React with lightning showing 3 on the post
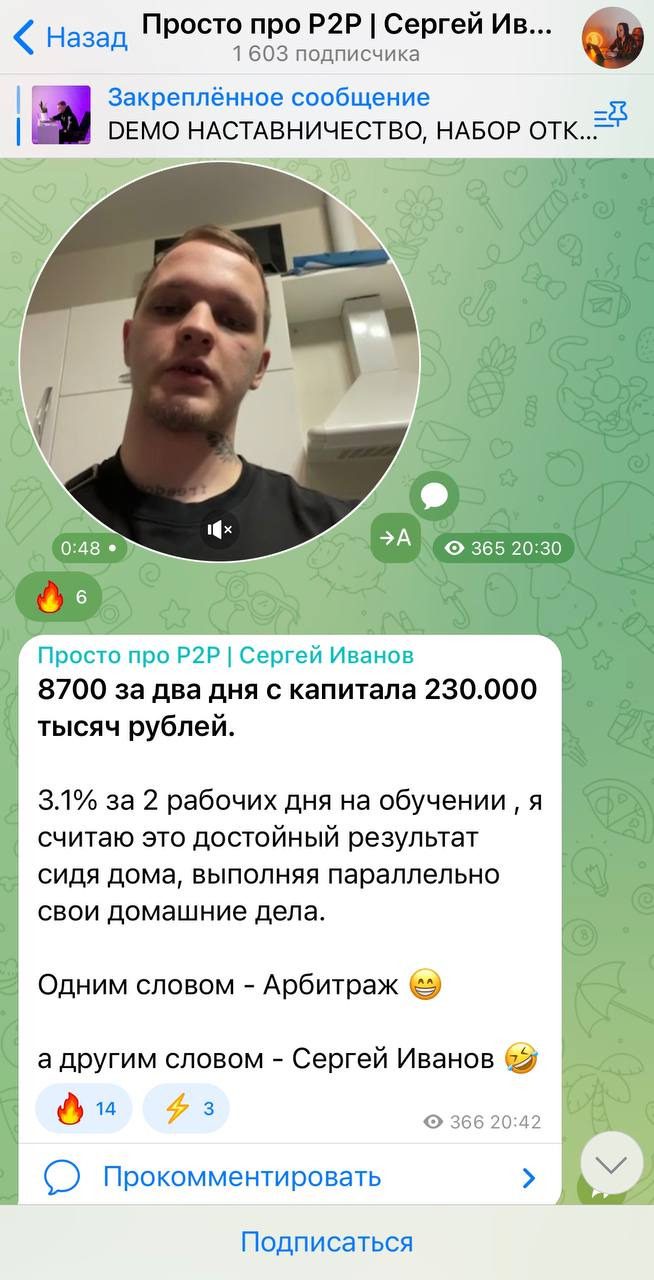The image size is (654, 1280). click(187, 1108)
